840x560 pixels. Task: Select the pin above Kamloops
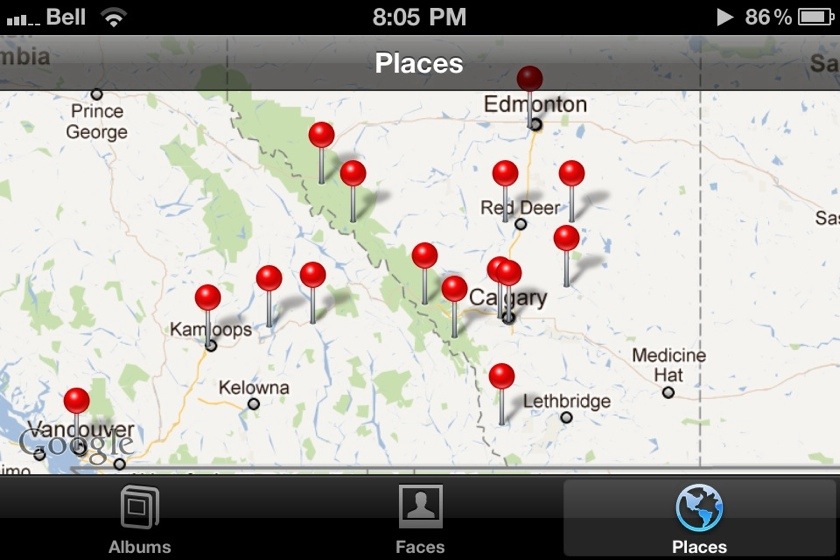point(208,298)
